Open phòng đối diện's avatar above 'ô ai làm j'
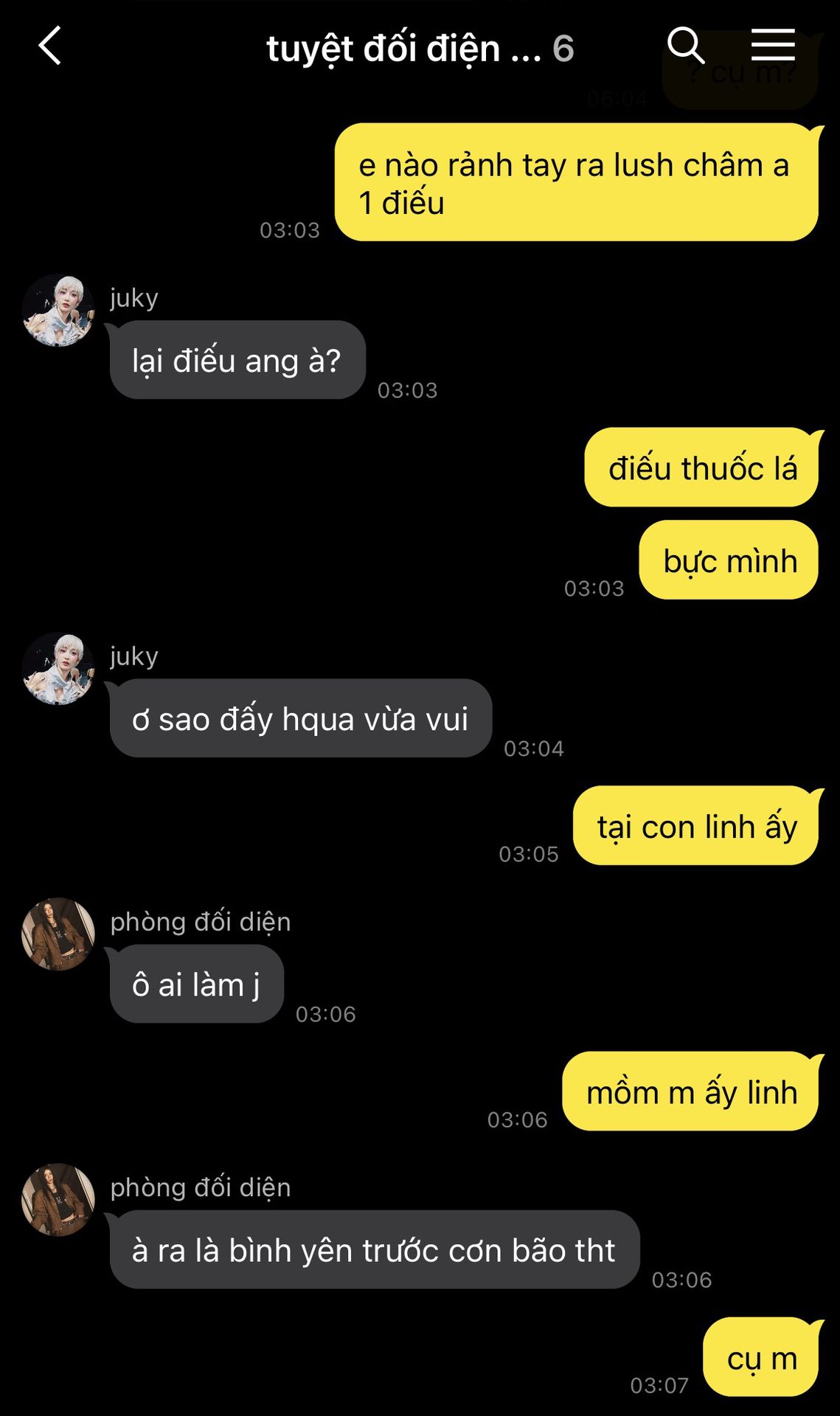The image size is (840, 1416). coord(58,934)
